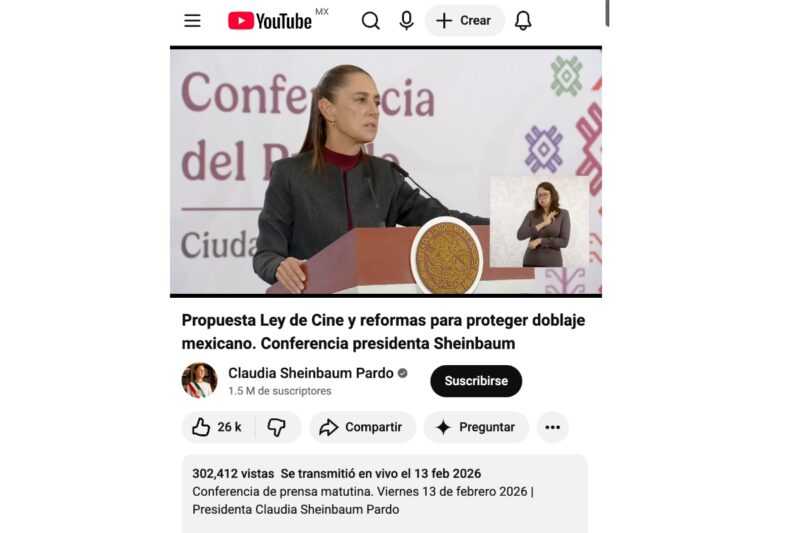The width and height of the screenshot is (800, 533).
Task: Open Claudia Sheinbaum Pardo's channel avatar
Action: pyautogui.click(x=199, y=381)
